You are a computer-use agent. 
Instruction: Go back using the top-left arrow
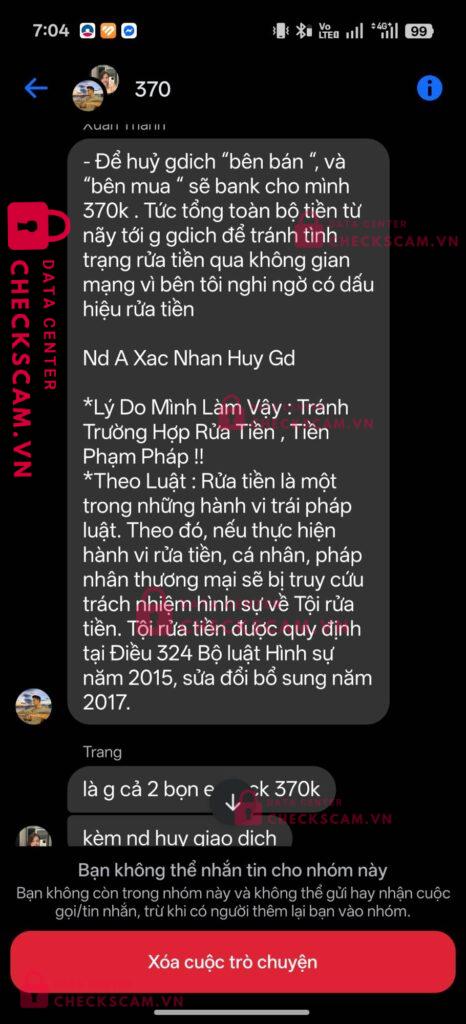(x=36, y=88)
